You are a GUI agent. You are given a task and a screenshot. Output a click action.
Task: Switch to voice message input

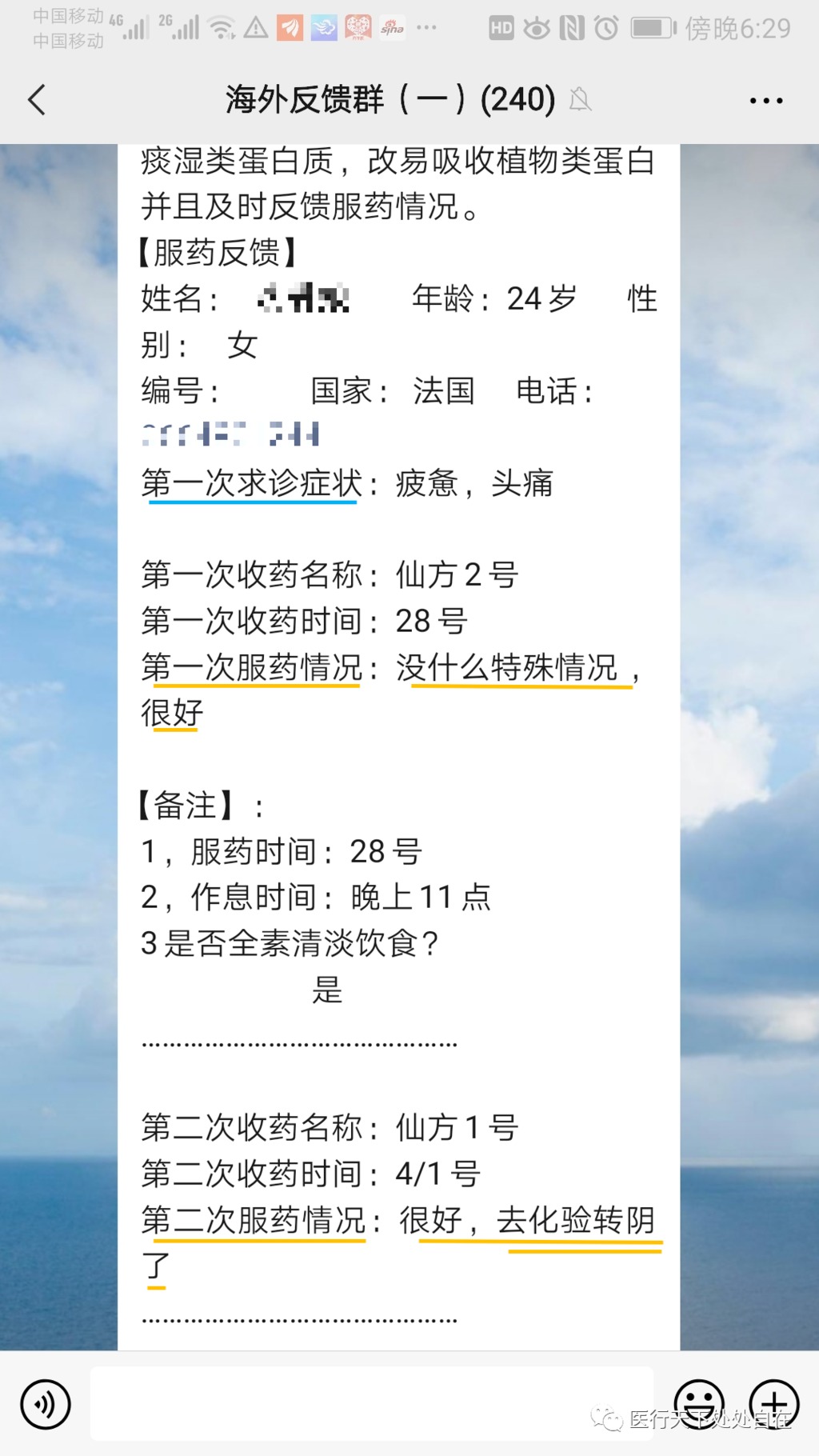[46, 1404]
